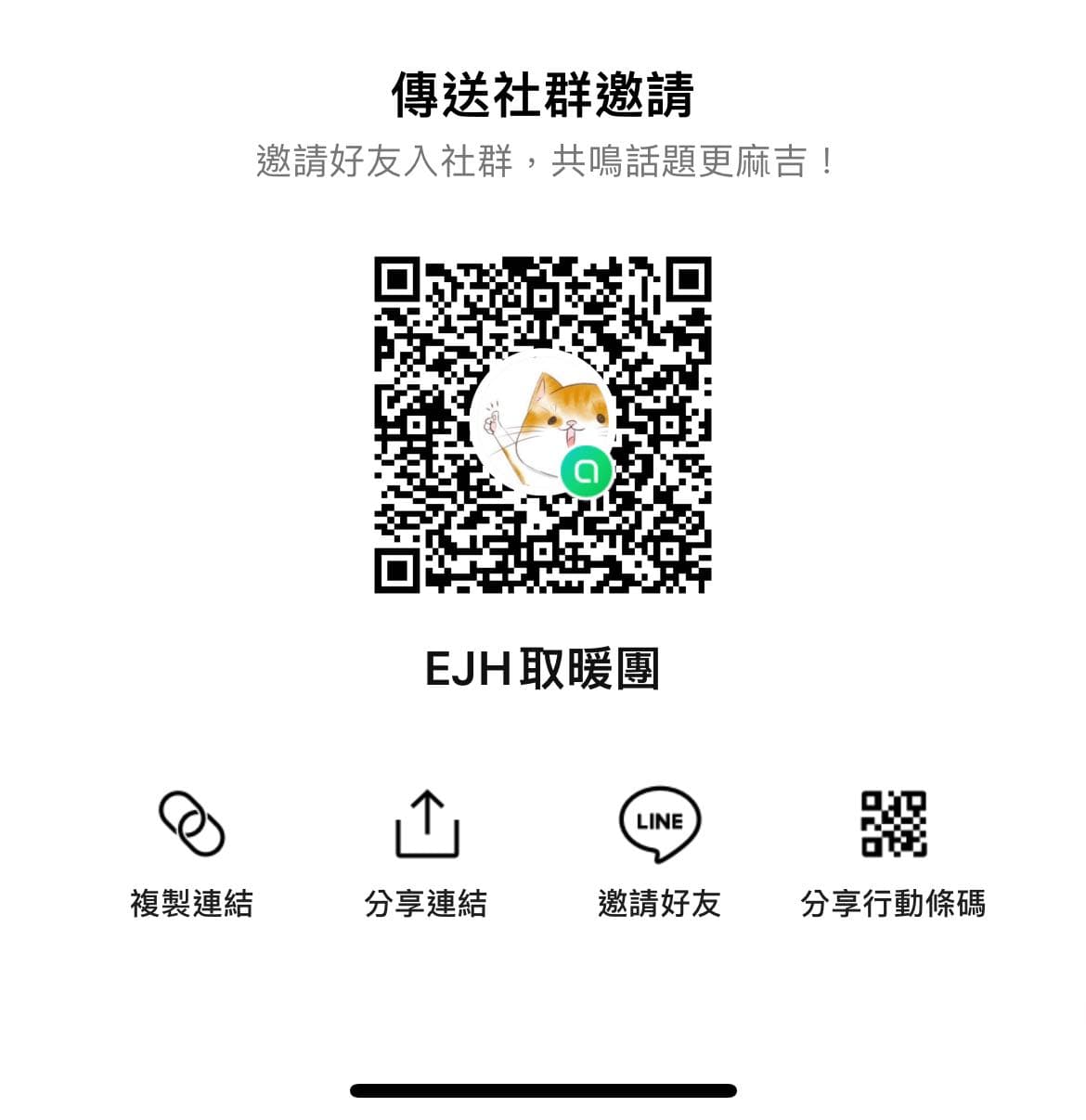Copy the community invite link (複製連結)
Screen dimensions: 1086x1120
[x=191, y=826]
